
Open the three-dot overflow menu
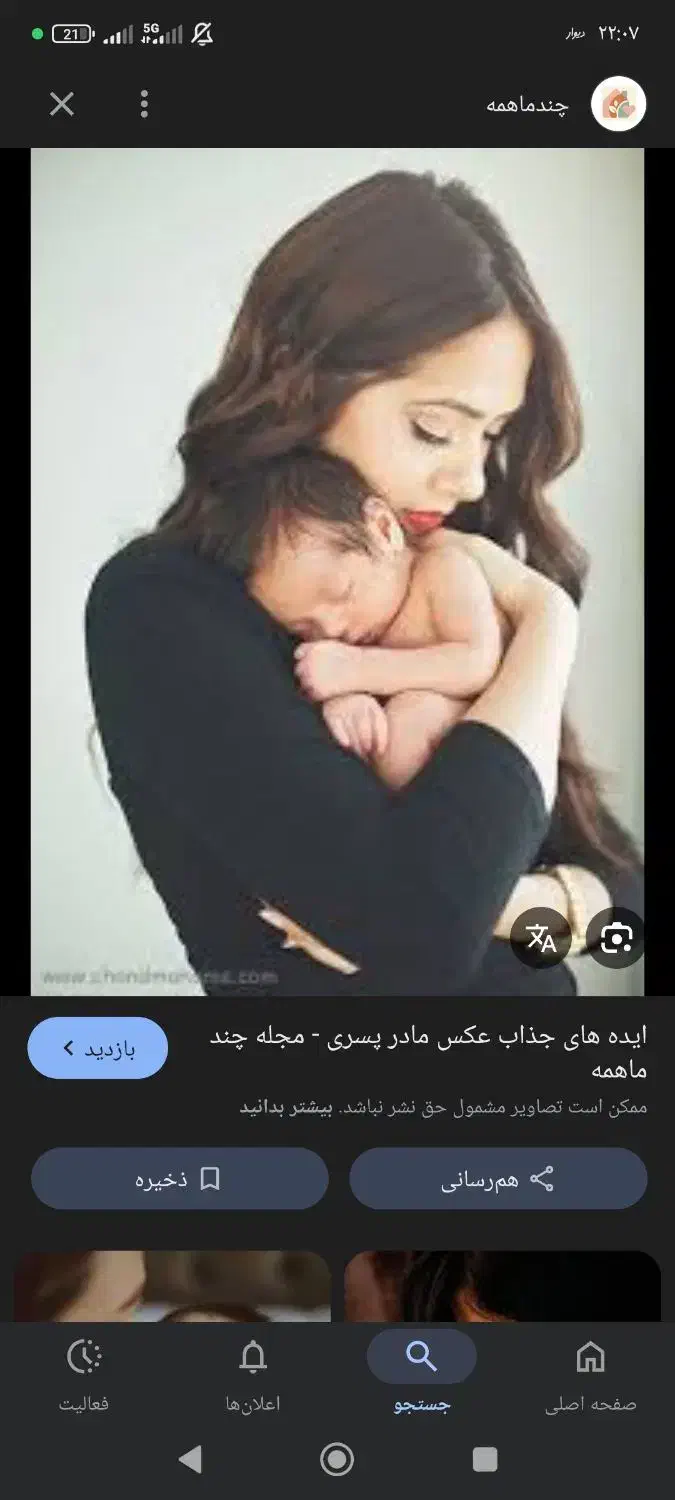[144, 104]
